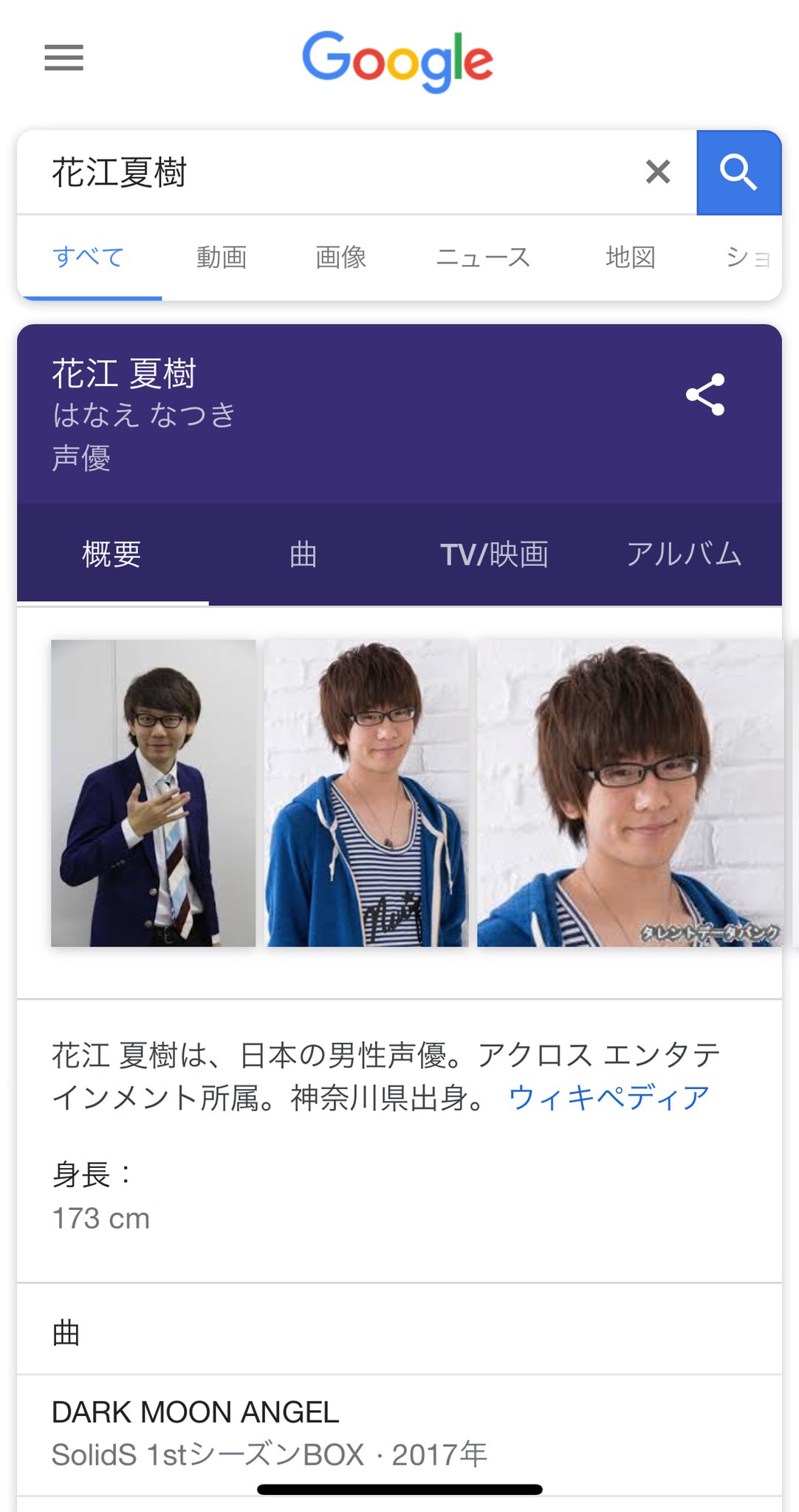
Task: Tap the blue search button
Action: point(738,173)
